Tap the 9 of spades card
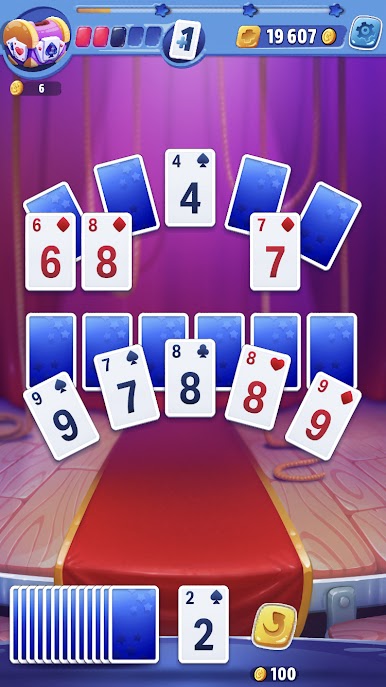 pyautogui.click(x=61, y=416)
